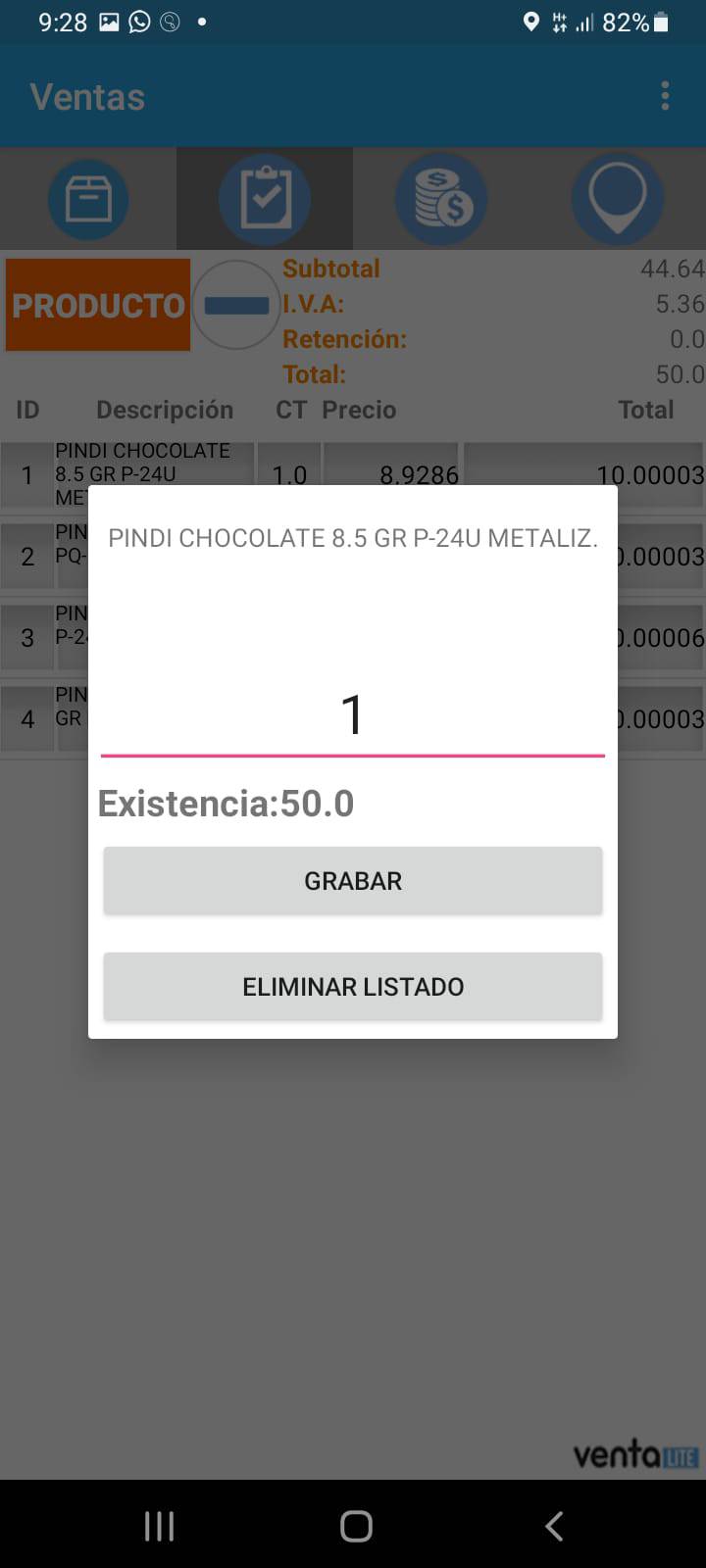Tap the GRABAR button to save the quantity
Image resolution: width=706 pixels, height=1568 pixels.
(x=353, y=881)
